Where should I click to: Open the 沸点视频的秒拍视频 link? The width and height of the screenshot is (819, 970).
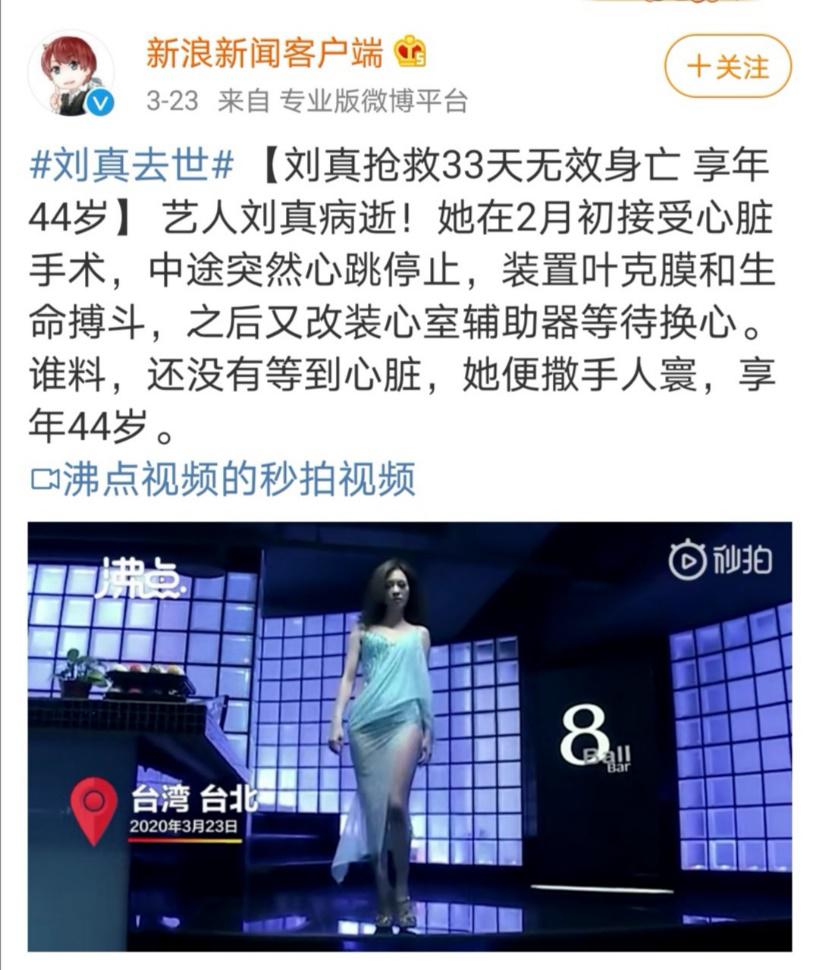[x=224, y=479]
